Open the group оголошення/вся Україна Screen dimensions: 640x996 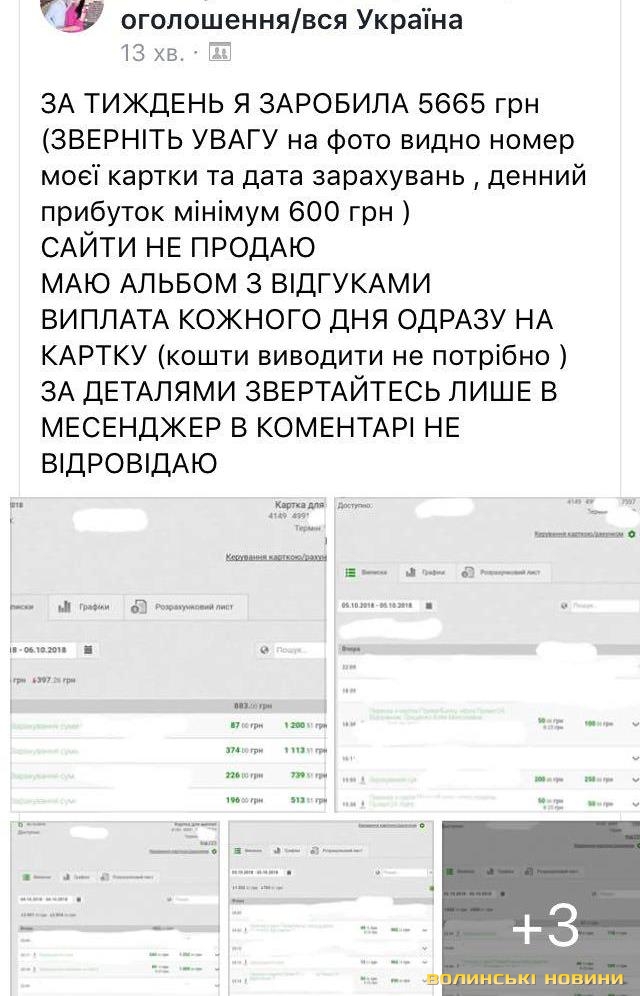pos(291,19)
